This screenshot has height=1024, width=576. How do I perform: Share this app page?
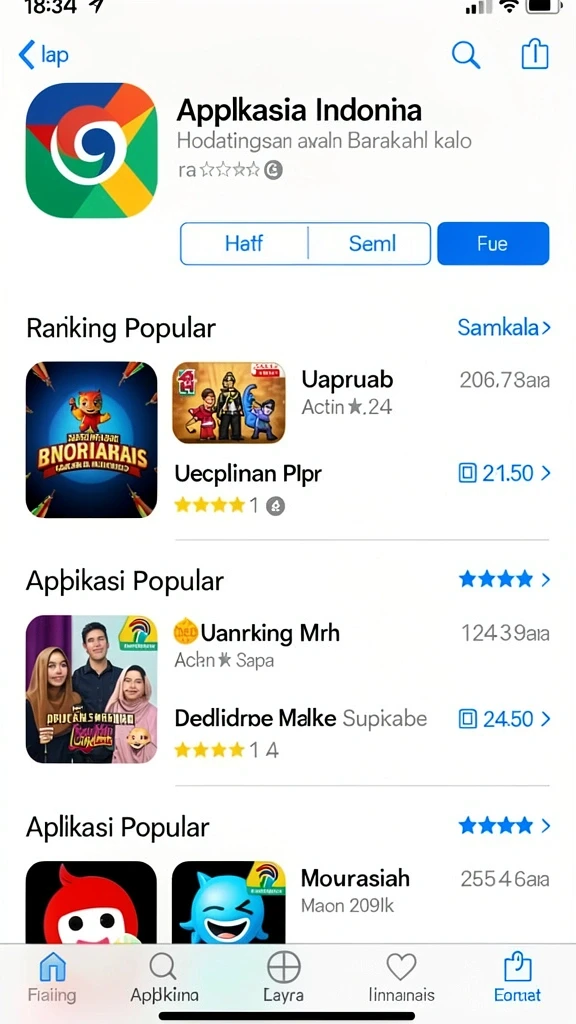point(534,54)
